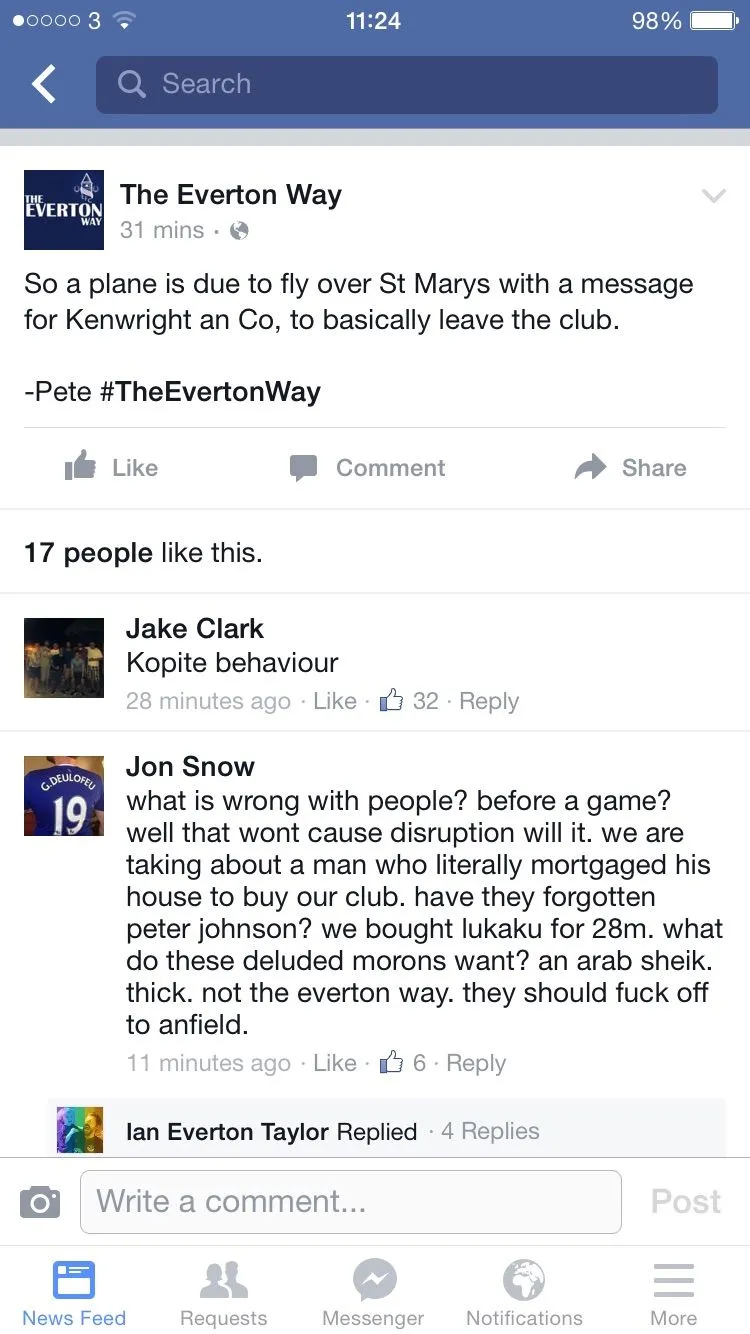The height and width of the screenshot is (1334, 750).
Task: Like The Everton Way post
Action: [111, 467]
